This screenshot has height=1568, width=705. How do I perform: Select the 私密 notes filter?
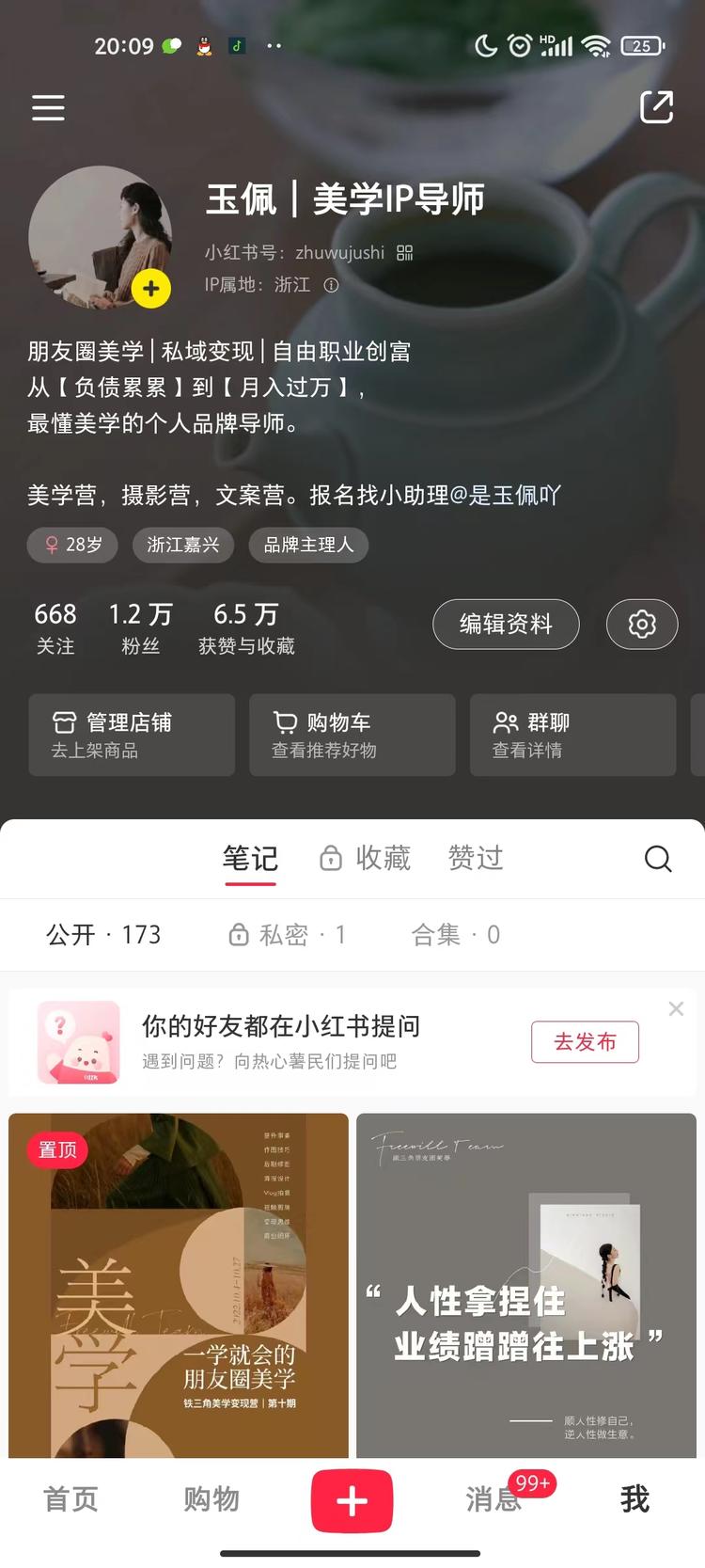[288, 934]
